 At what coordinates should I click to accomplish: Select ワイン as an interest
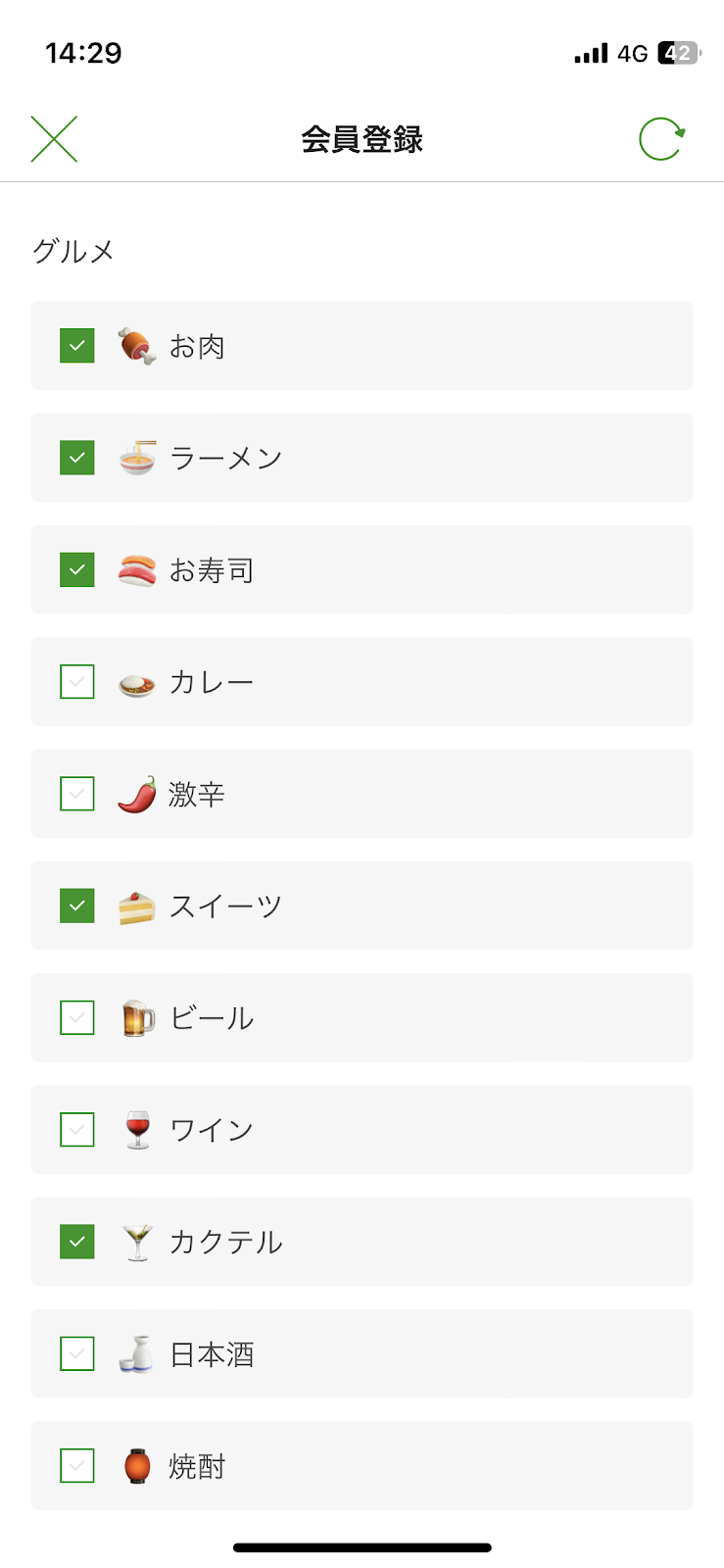pyautogui.click(x=77, y=1130)
